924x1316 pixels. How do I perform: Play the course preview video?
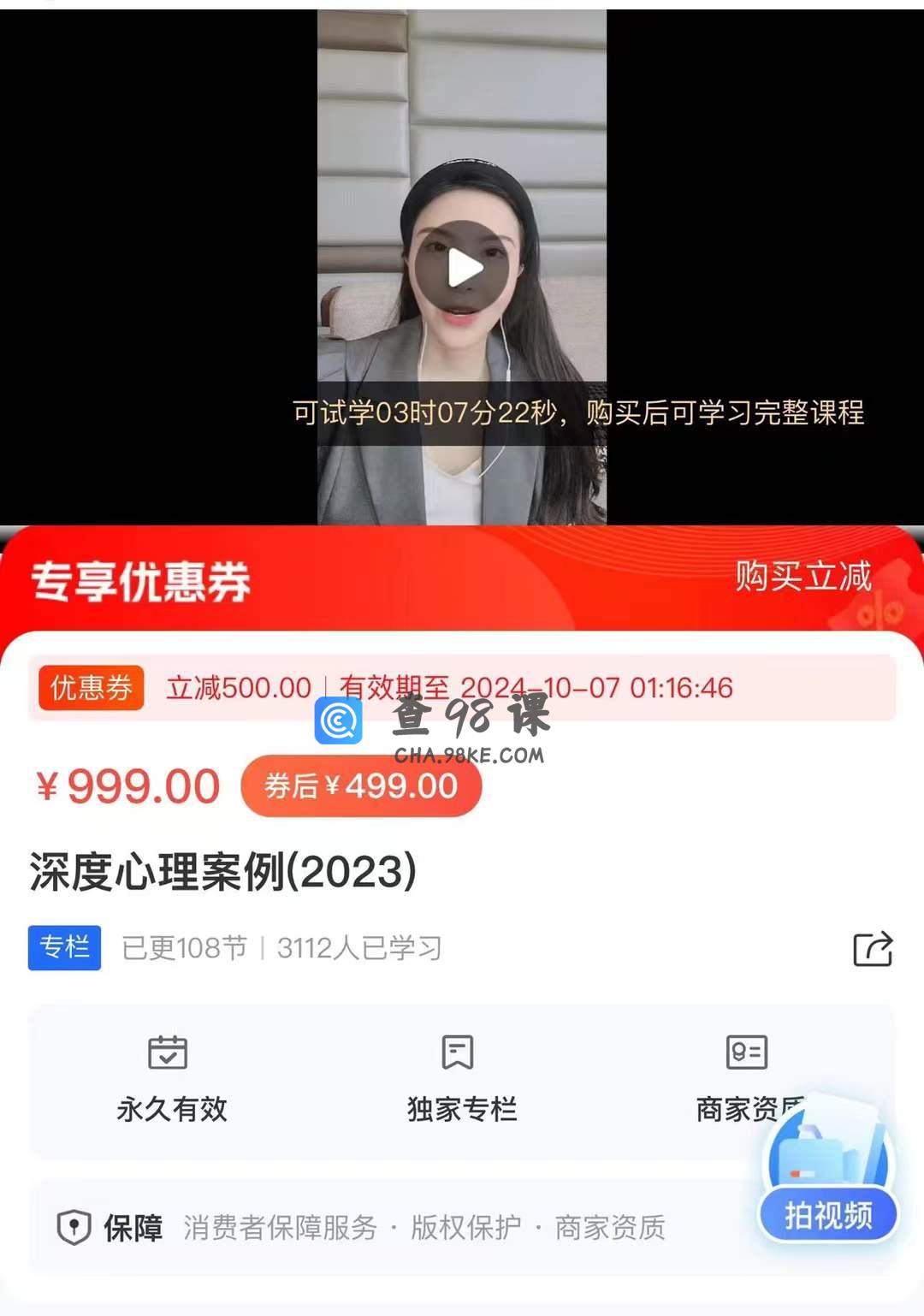462,268
